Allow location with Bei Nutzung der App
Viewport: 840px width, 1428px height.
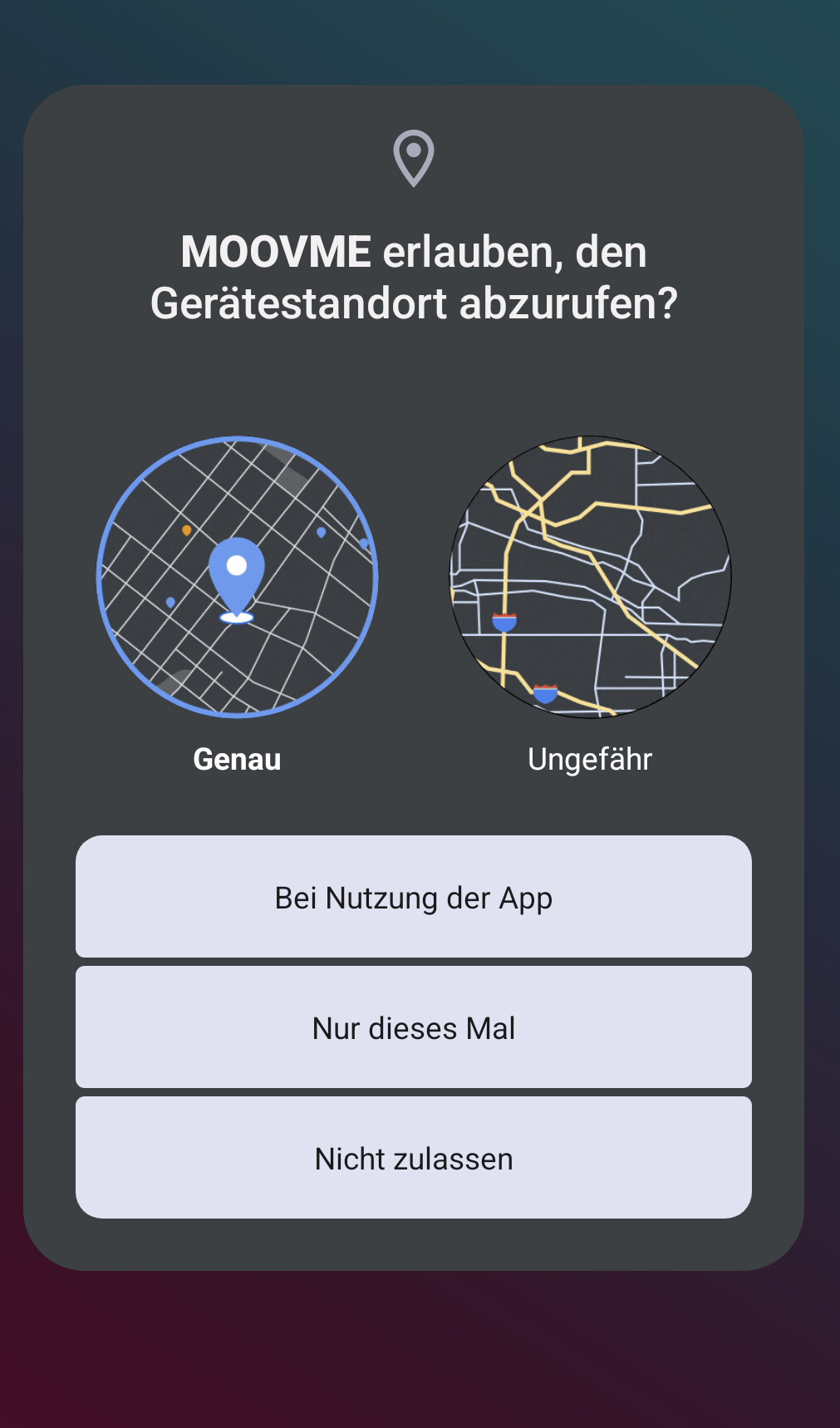coord(414,897)
